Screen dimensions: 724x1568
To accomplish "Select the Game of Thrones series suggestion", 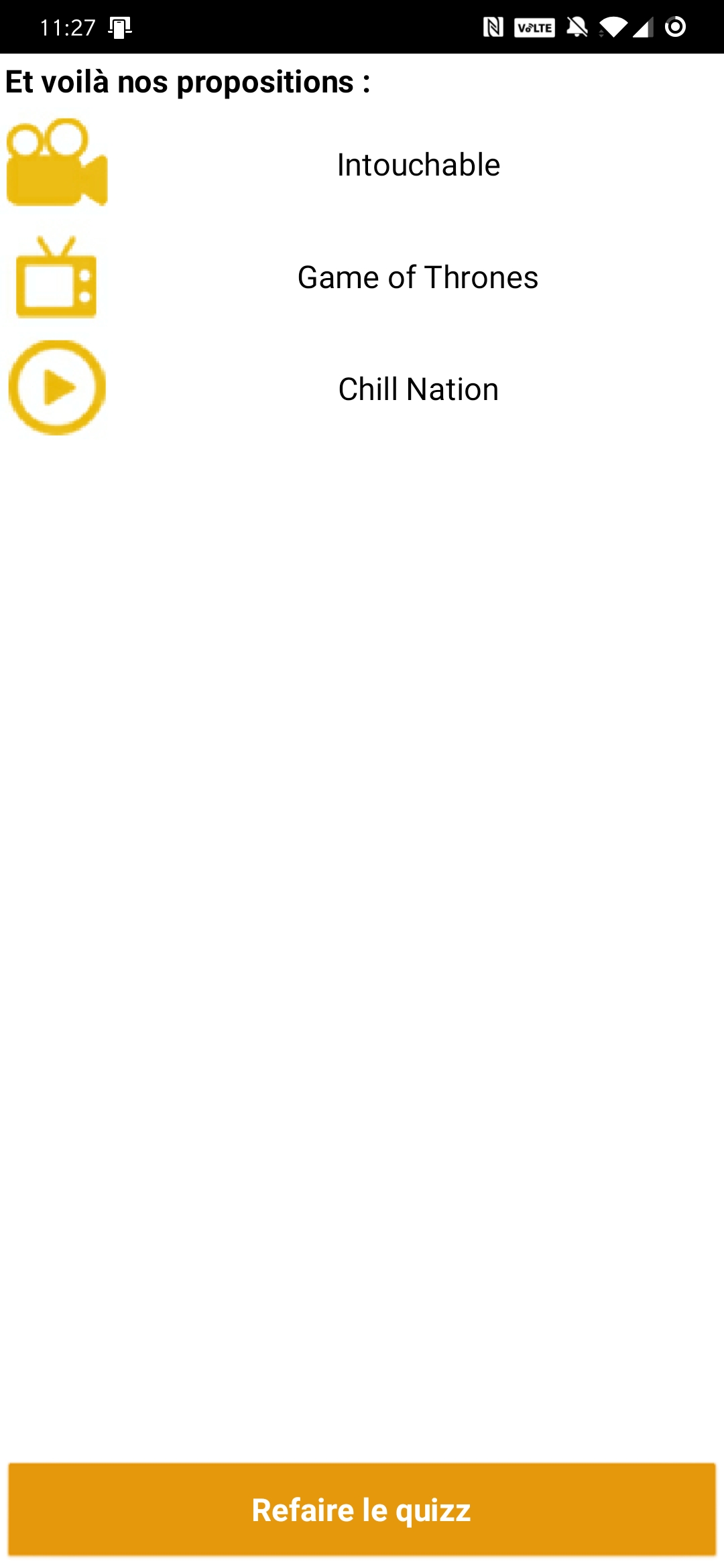I will click(x=418, y=277).
